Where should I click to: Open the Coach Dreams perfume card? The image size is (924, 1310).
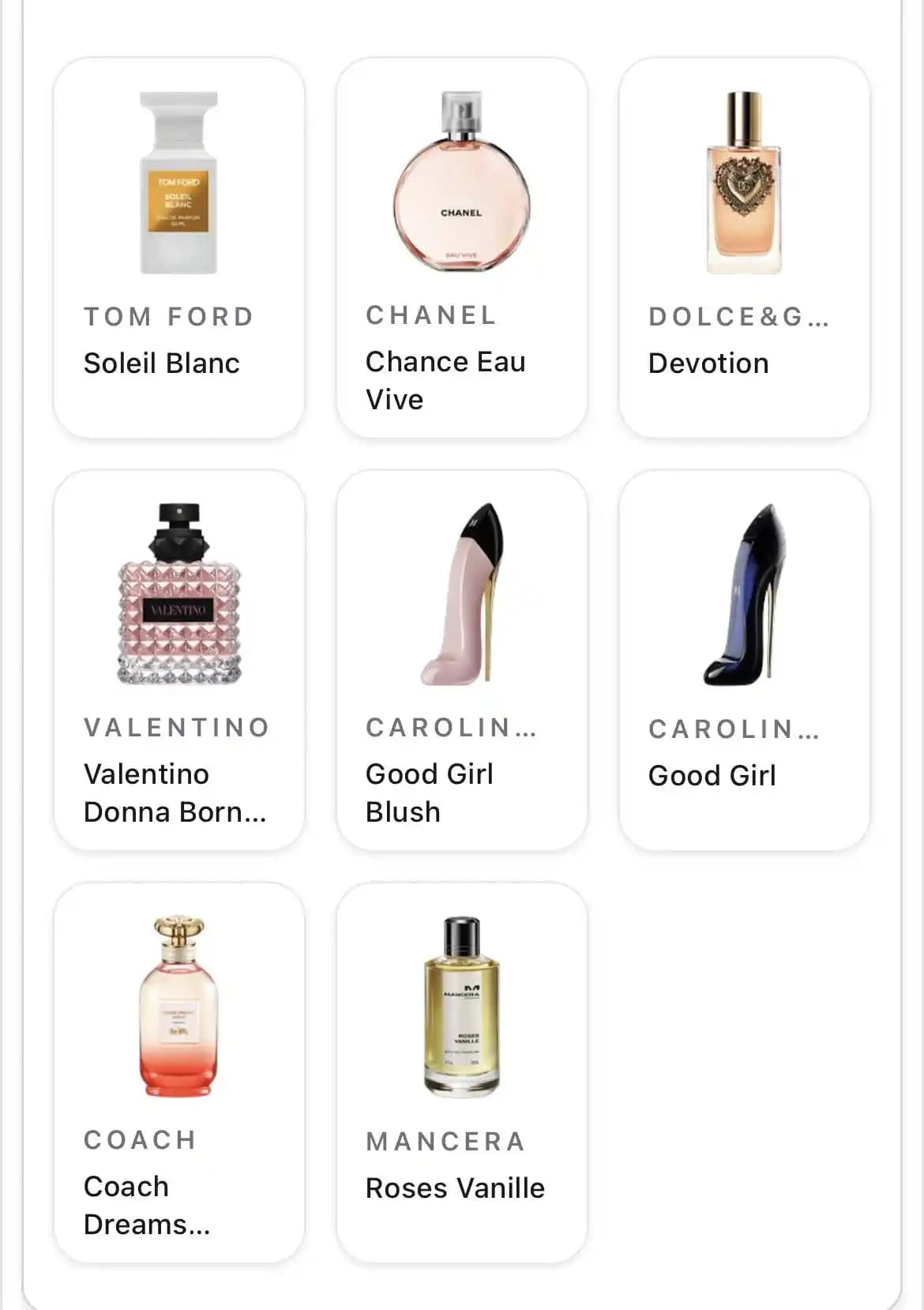coord(178,1072)
